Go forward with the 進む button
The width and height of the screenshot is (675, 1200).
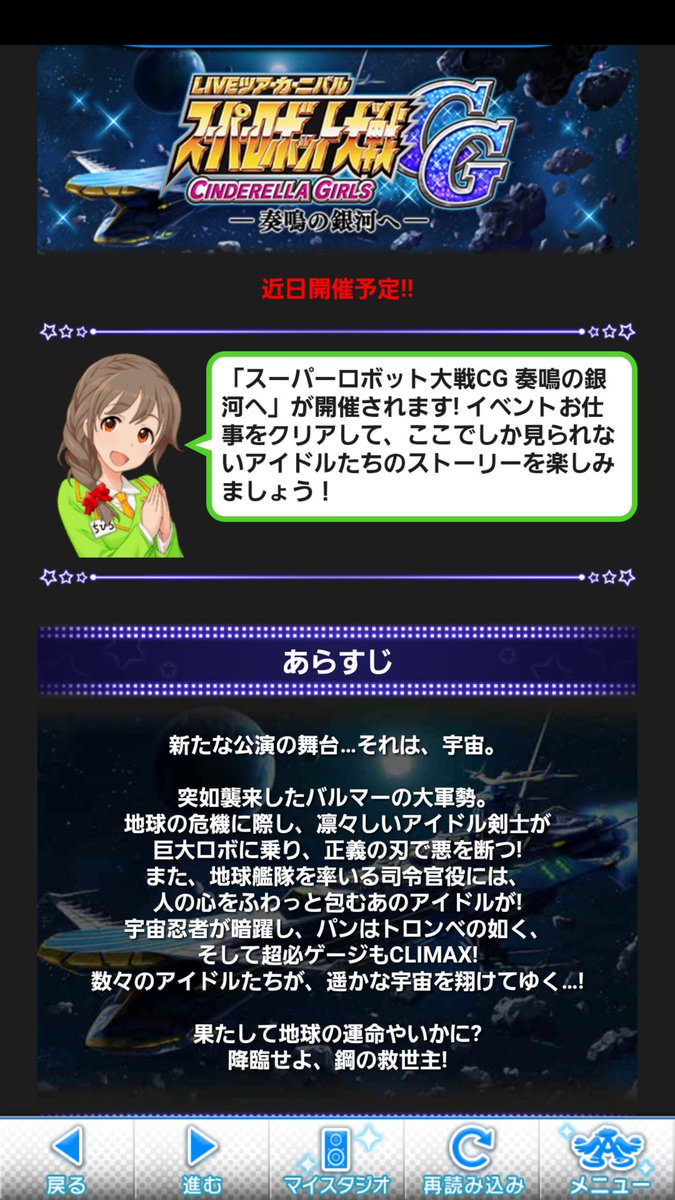coord(202,1159)
